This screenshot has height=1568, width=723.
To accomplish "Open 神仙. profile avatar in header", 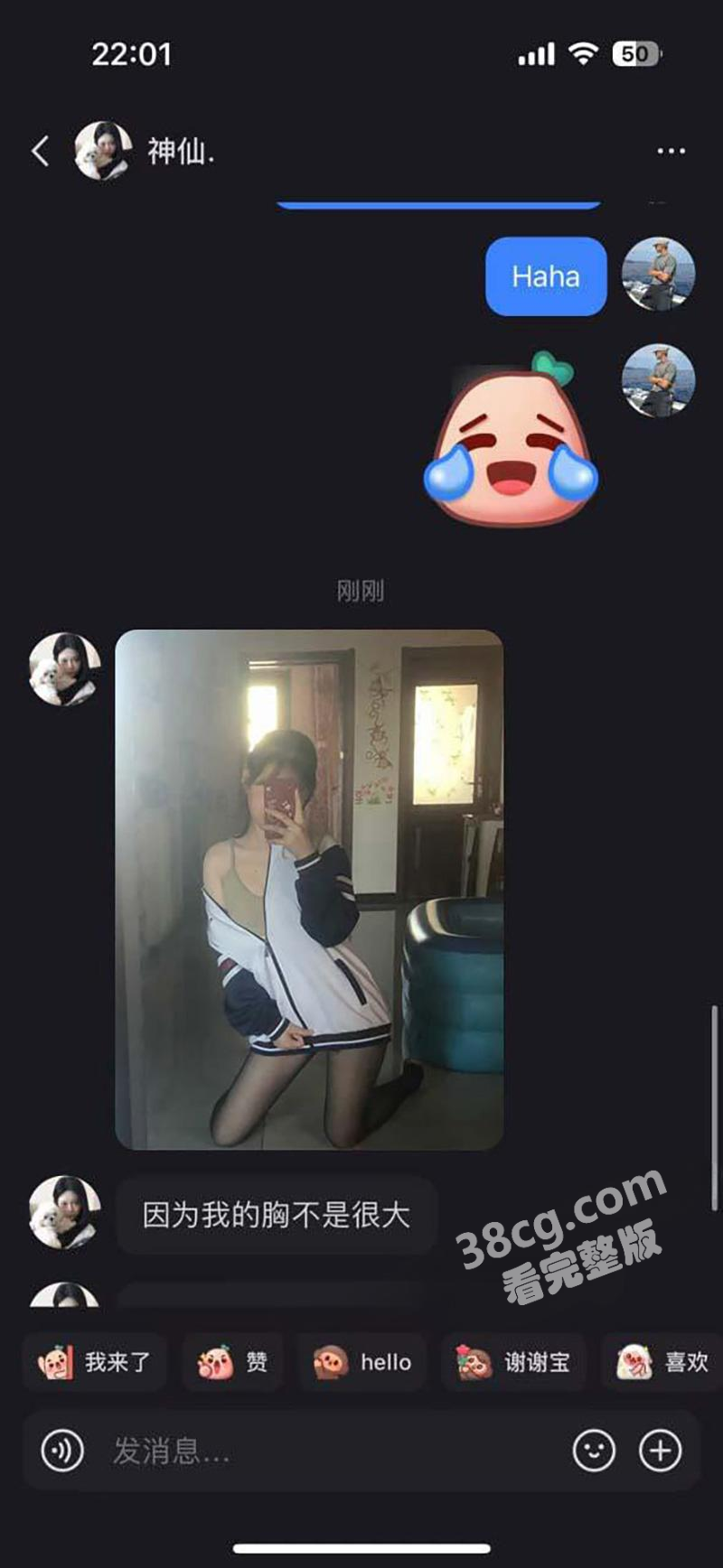I will pos(102,151).
